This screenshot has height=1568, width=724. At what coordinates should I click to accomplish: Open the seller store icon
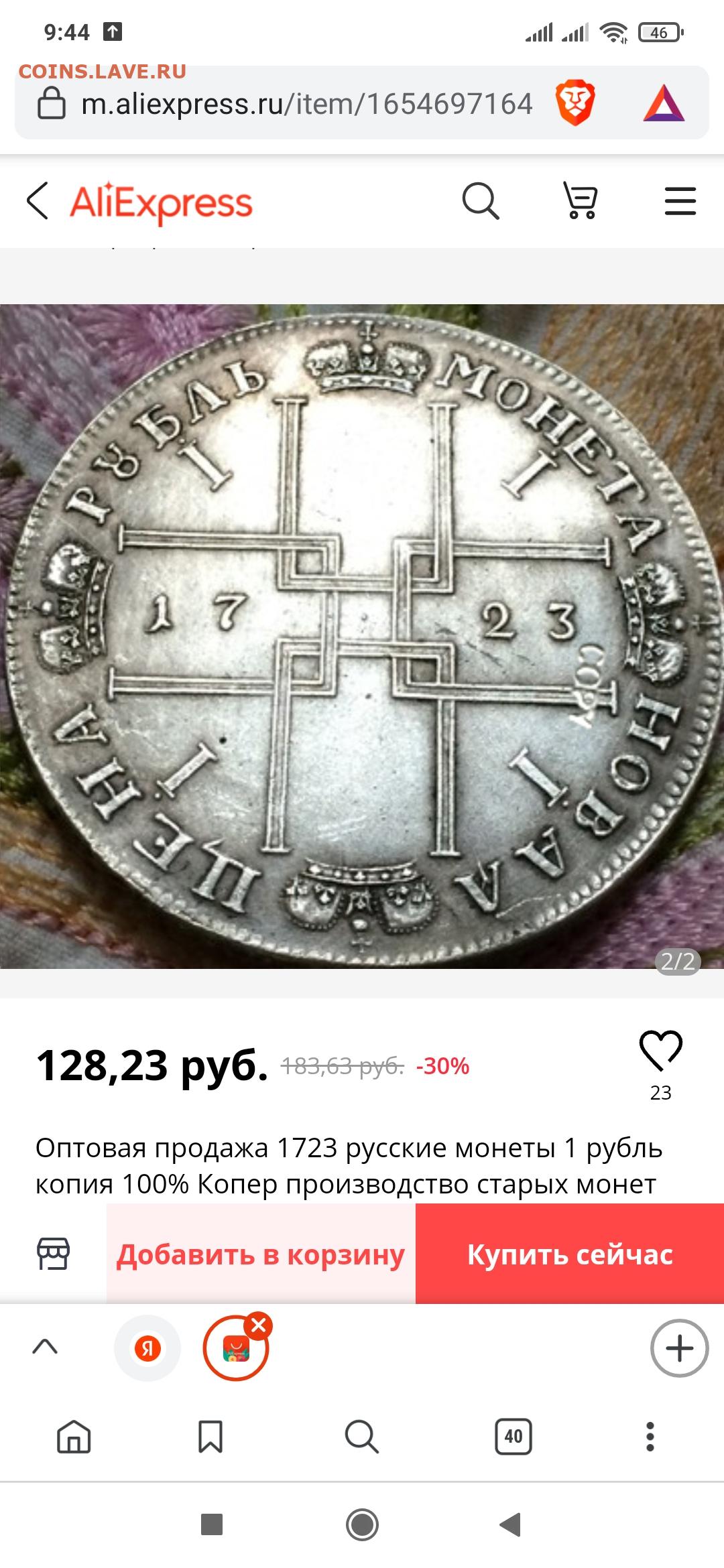tap(53, 1254)
